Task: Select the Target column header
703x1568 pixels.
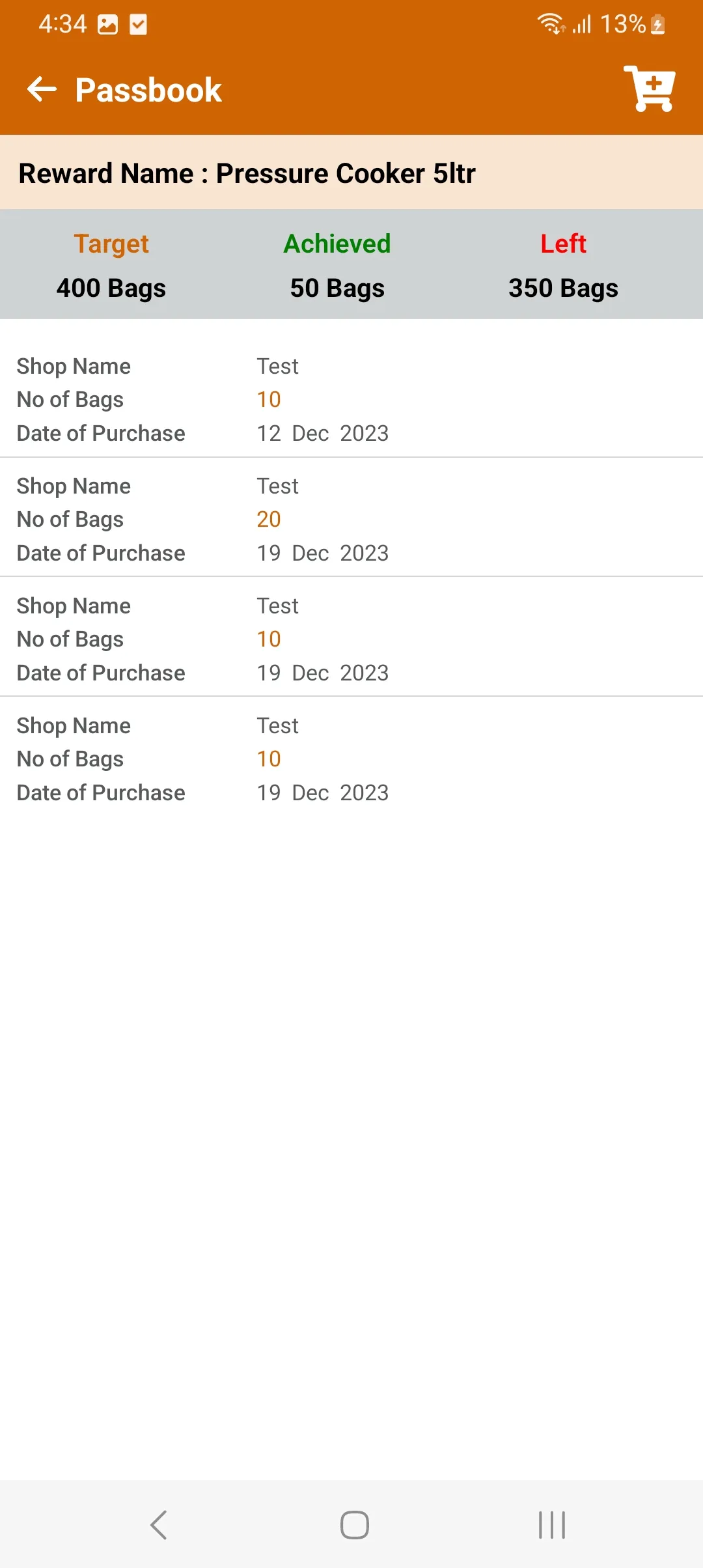Action: [111, 244]
